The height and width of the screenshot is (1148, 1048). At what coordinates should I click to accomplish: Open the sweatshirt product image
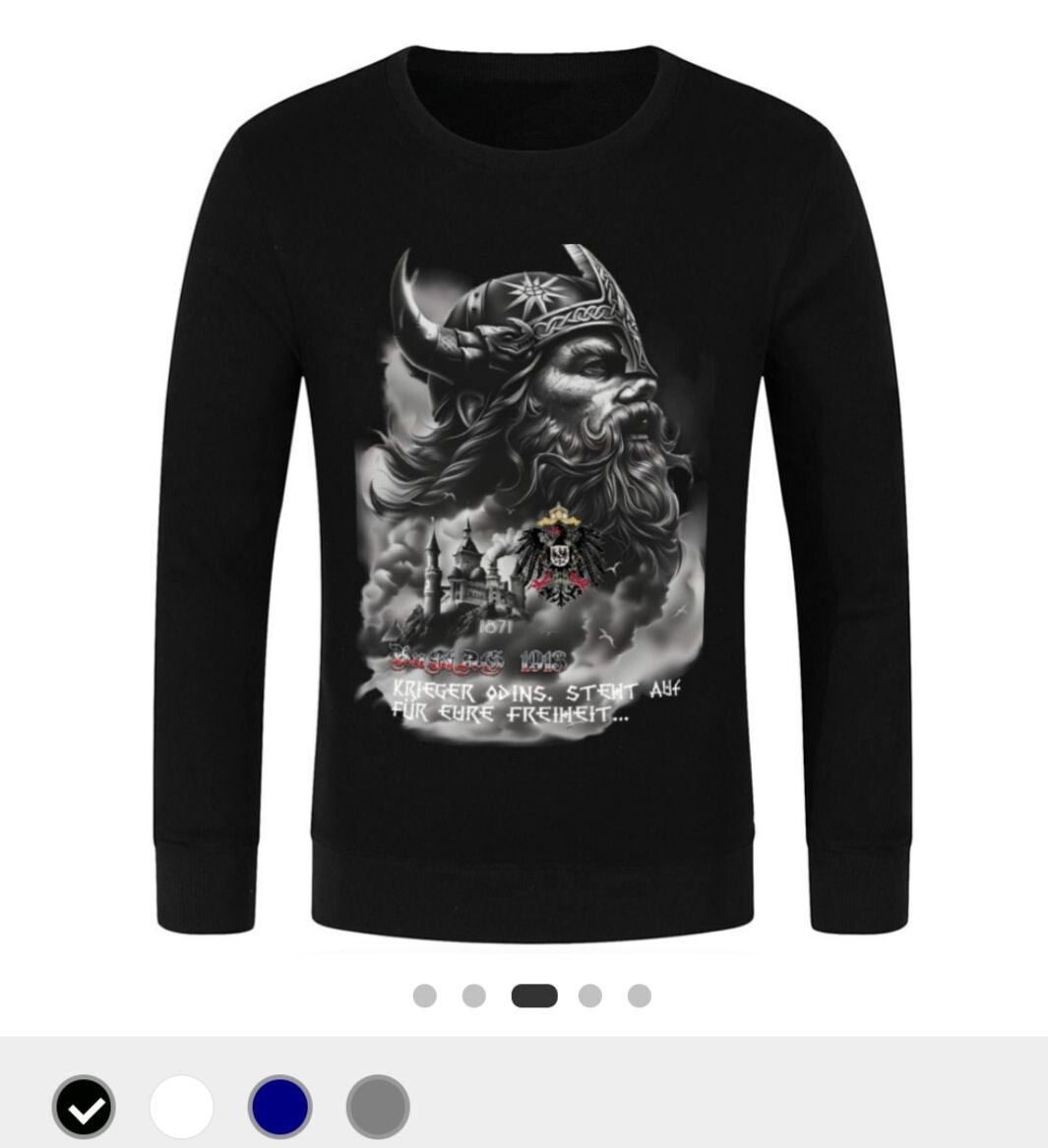531,492
